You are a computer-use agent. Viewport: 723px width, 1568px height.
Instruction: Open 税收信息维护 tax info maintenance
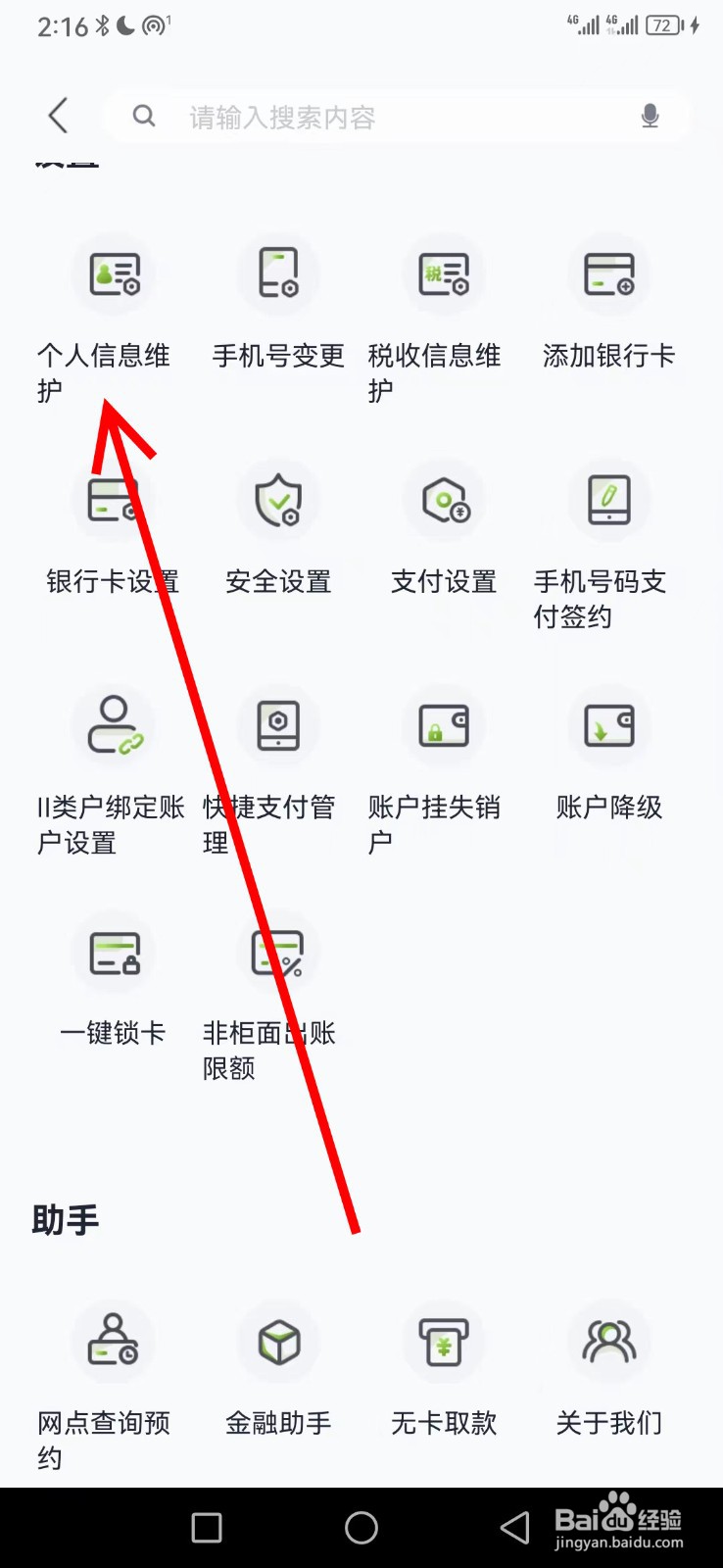[x=442, y=314]
